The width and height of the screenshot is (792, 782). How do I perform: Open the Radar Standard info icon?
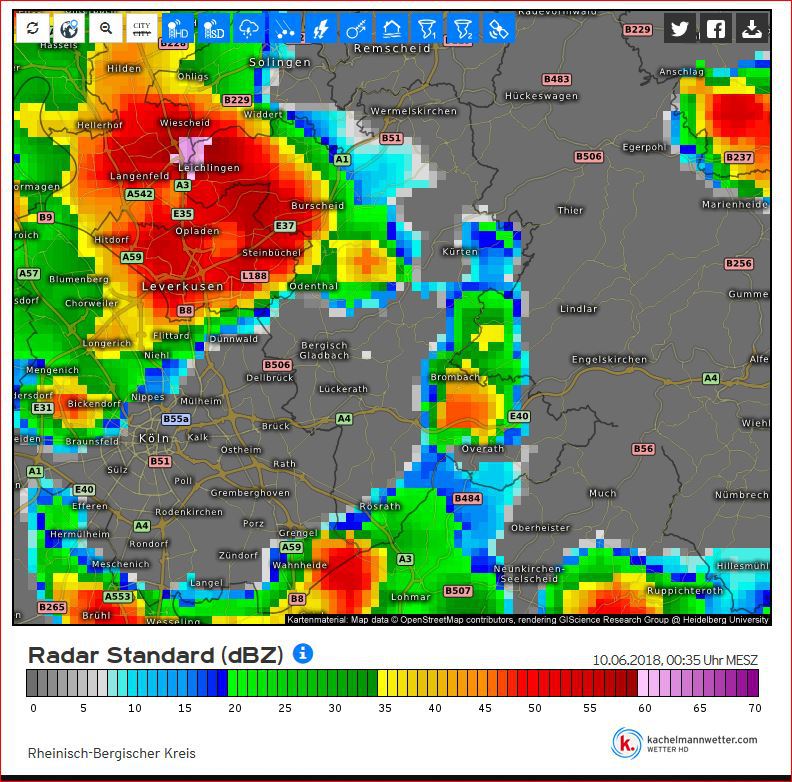point(303,653)
